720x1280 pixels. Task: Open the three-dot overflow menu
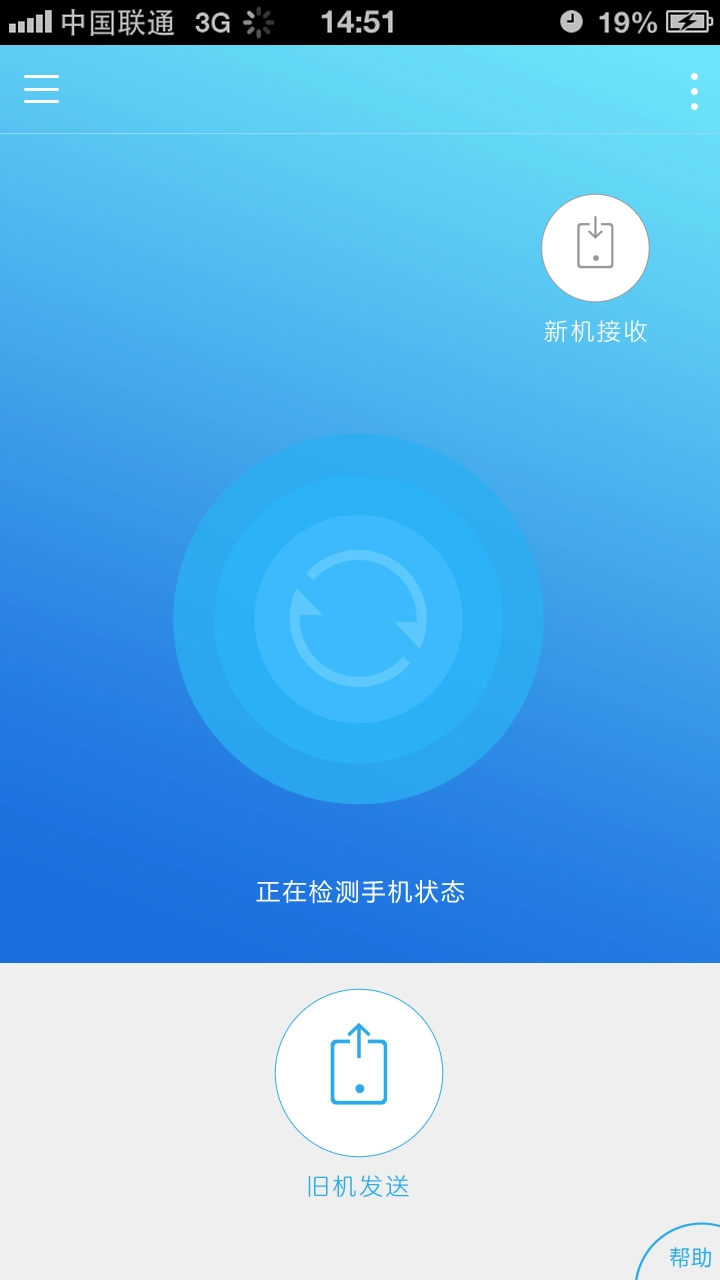pyautogui.click(x=694, y=91)
